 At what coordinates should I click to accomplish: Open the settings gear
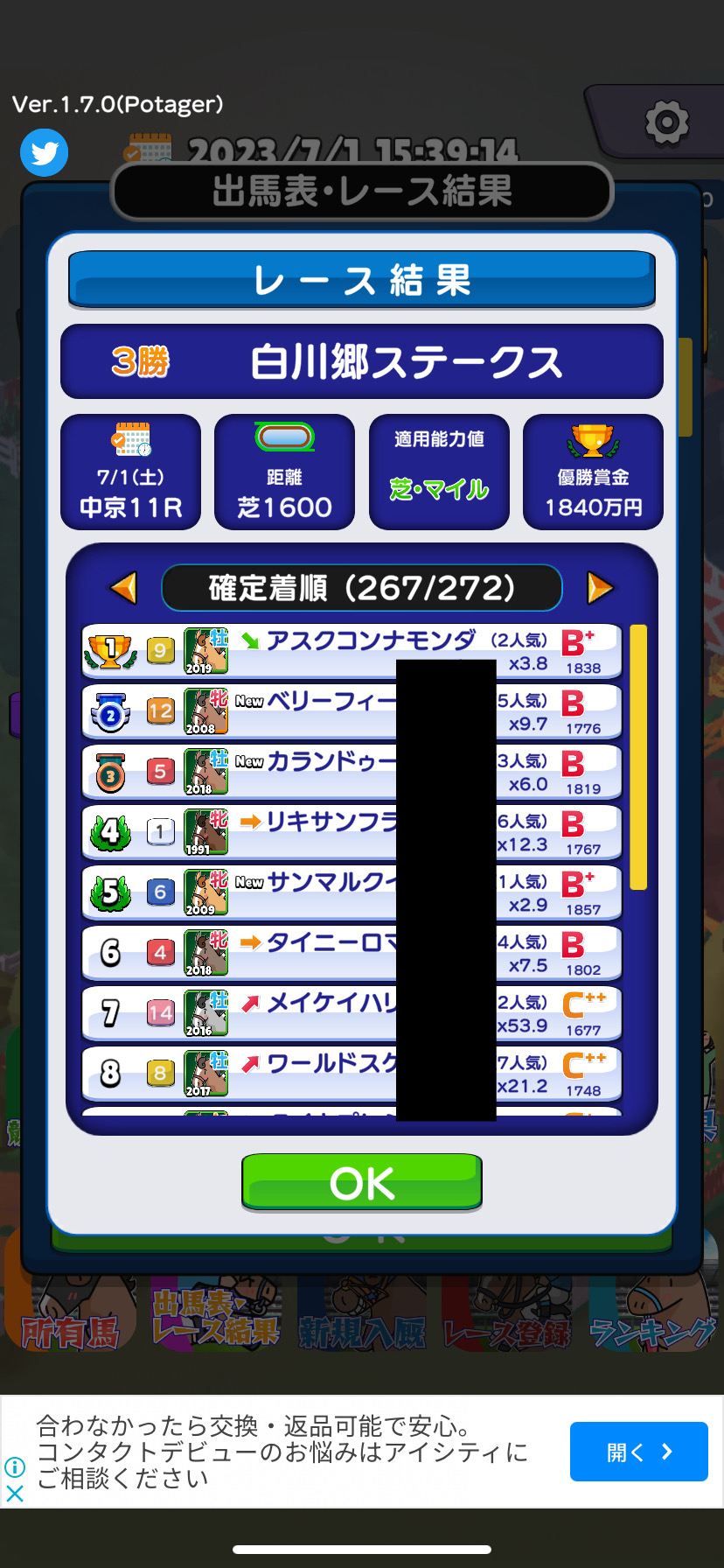click(667, 122)
